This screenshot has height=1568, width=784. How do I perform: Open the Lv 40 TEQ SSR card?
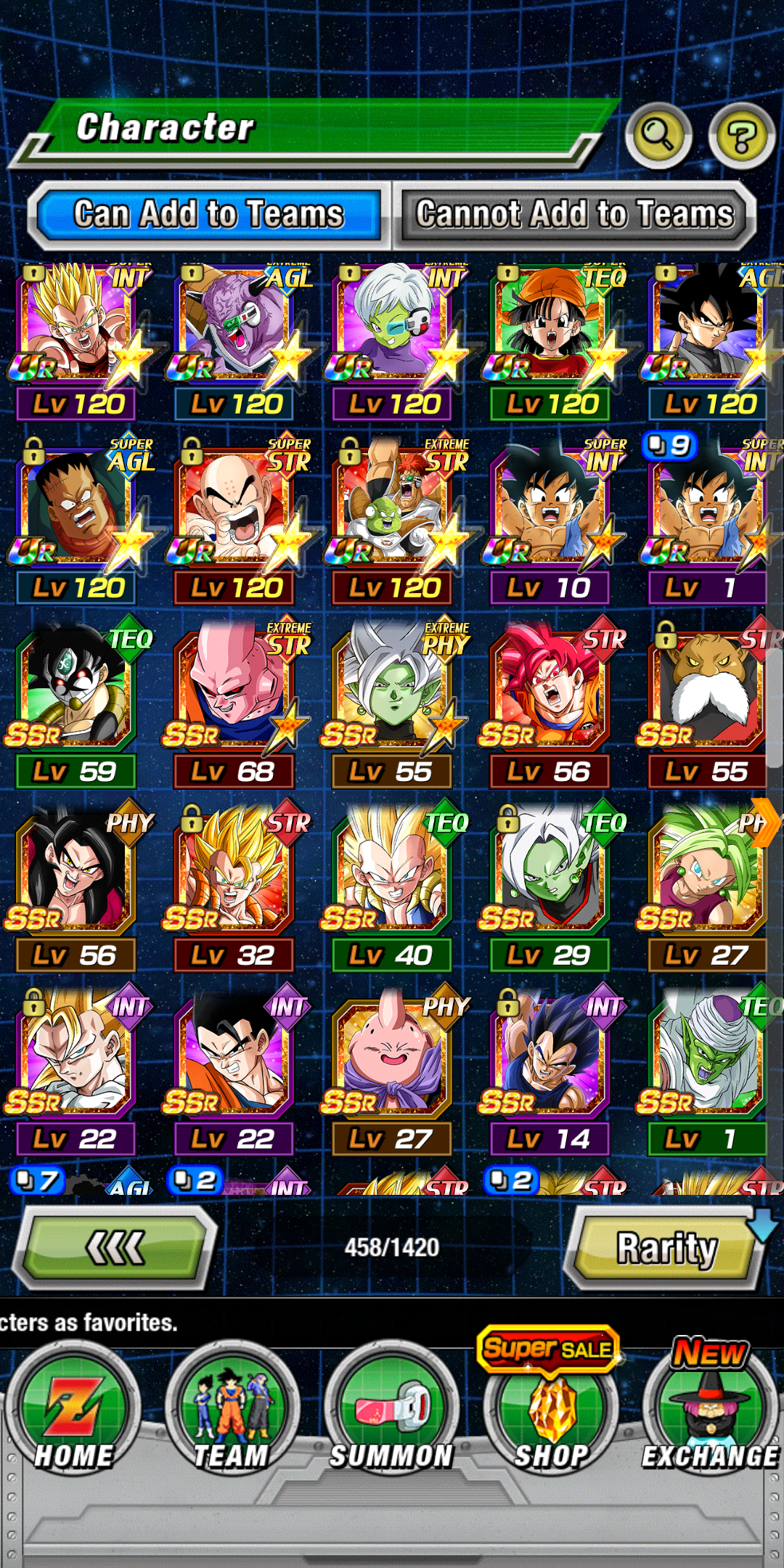pos(392,889)
